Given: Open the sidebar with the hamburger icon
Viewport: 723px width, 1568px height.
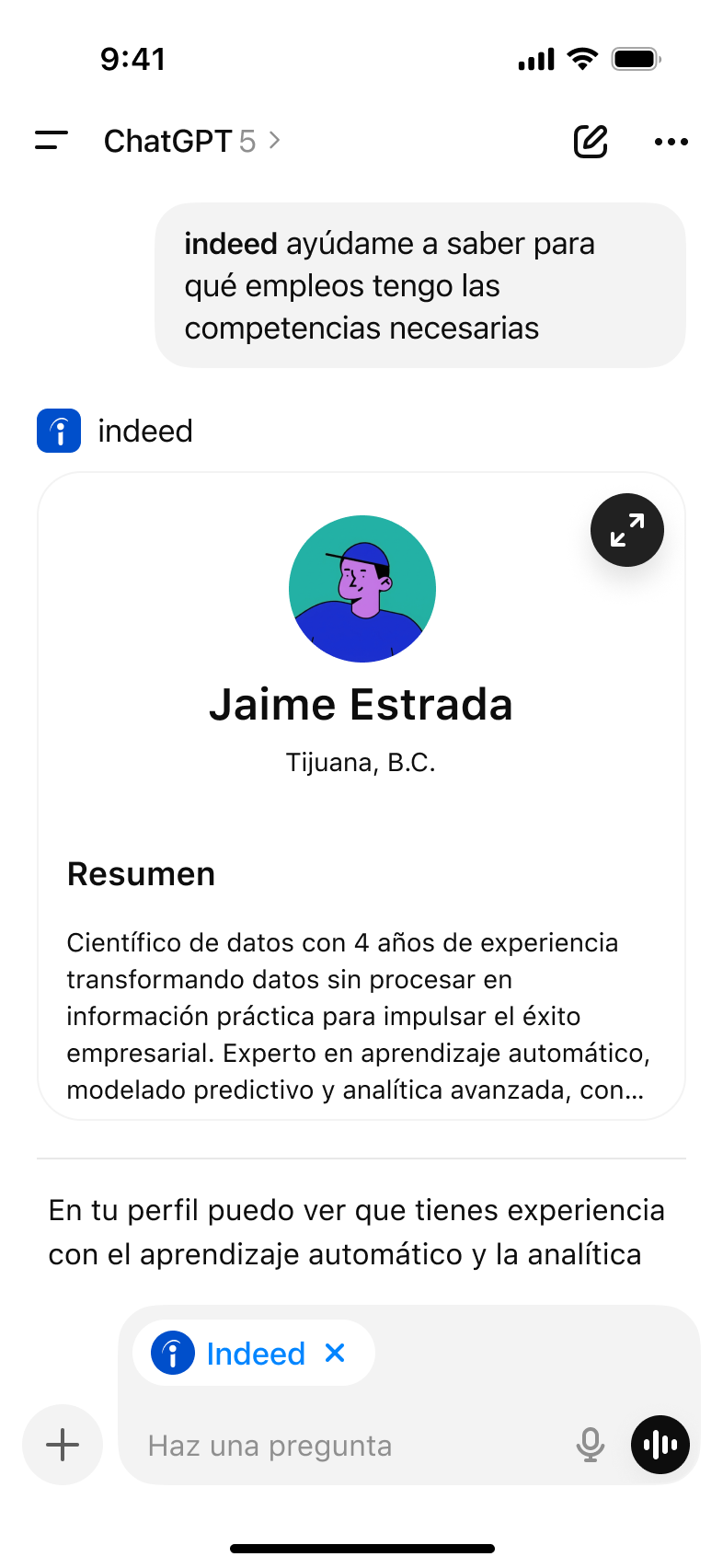Looking at the screenshot, I should 52,140.
